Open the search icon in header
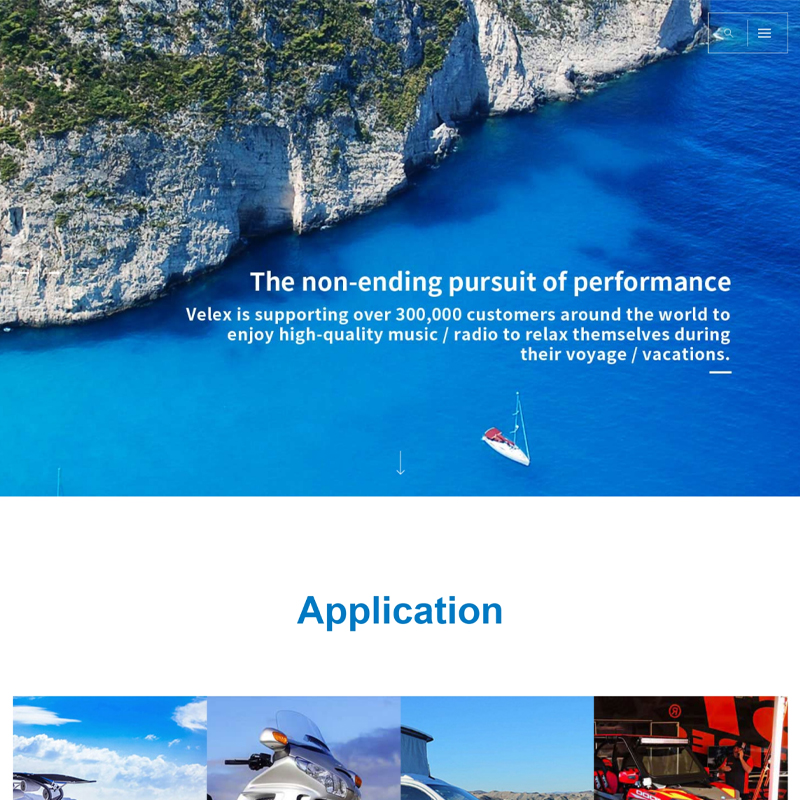The image size is (800, 800). coord(728,33)
